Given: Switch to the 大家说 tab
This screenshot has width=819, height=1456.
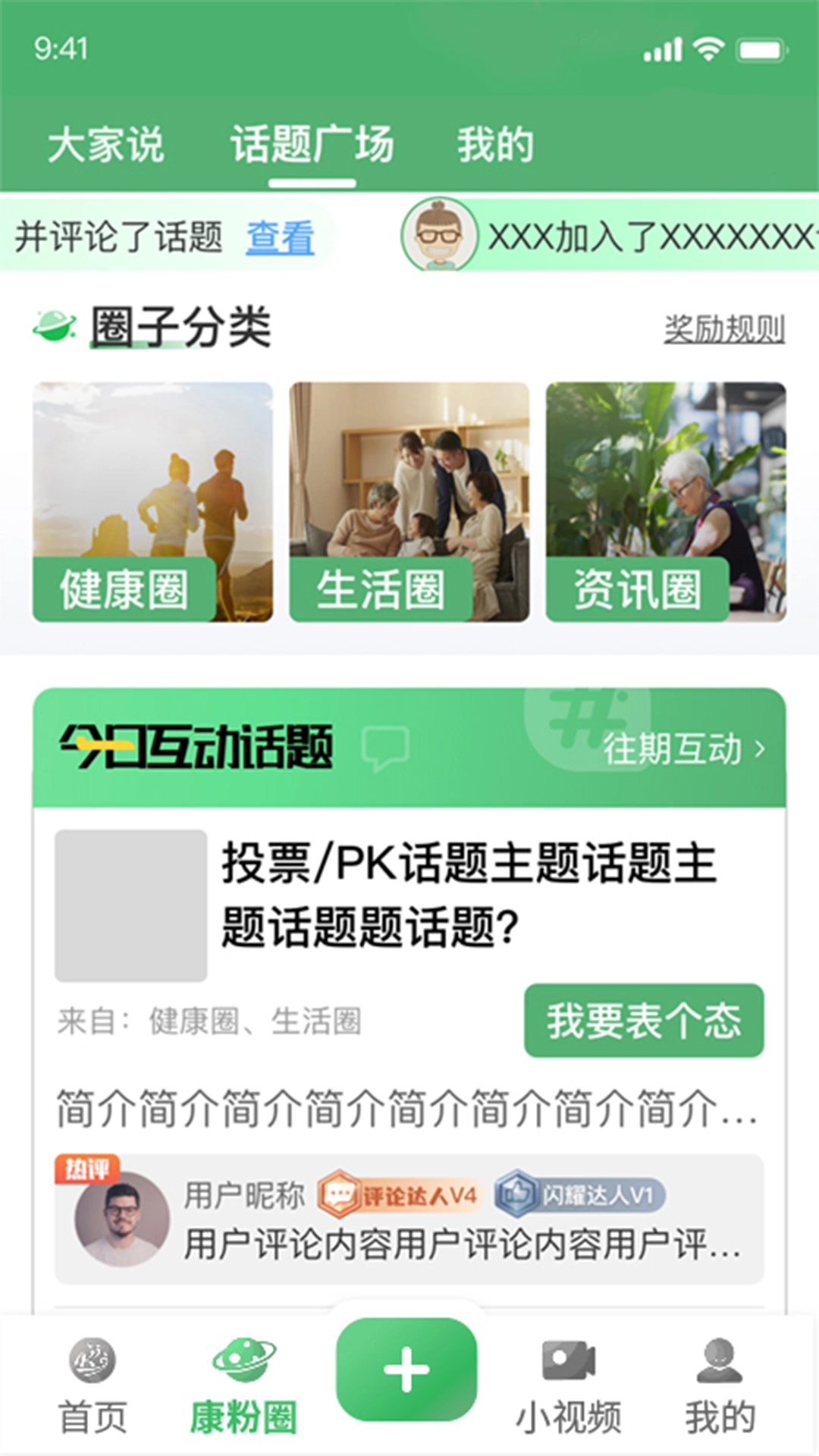Looking at the screenshot, I should point(106,145).
